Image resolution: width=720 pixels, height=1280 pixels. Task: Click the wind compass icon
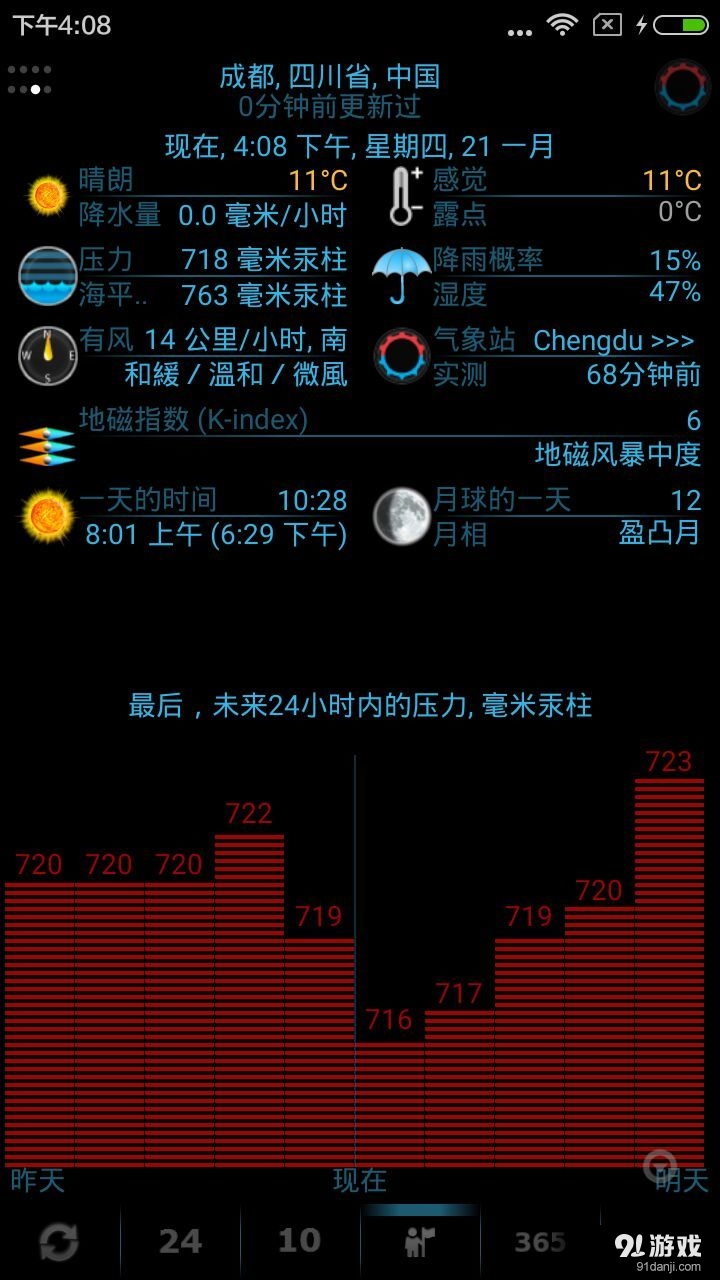coord(46,355)
